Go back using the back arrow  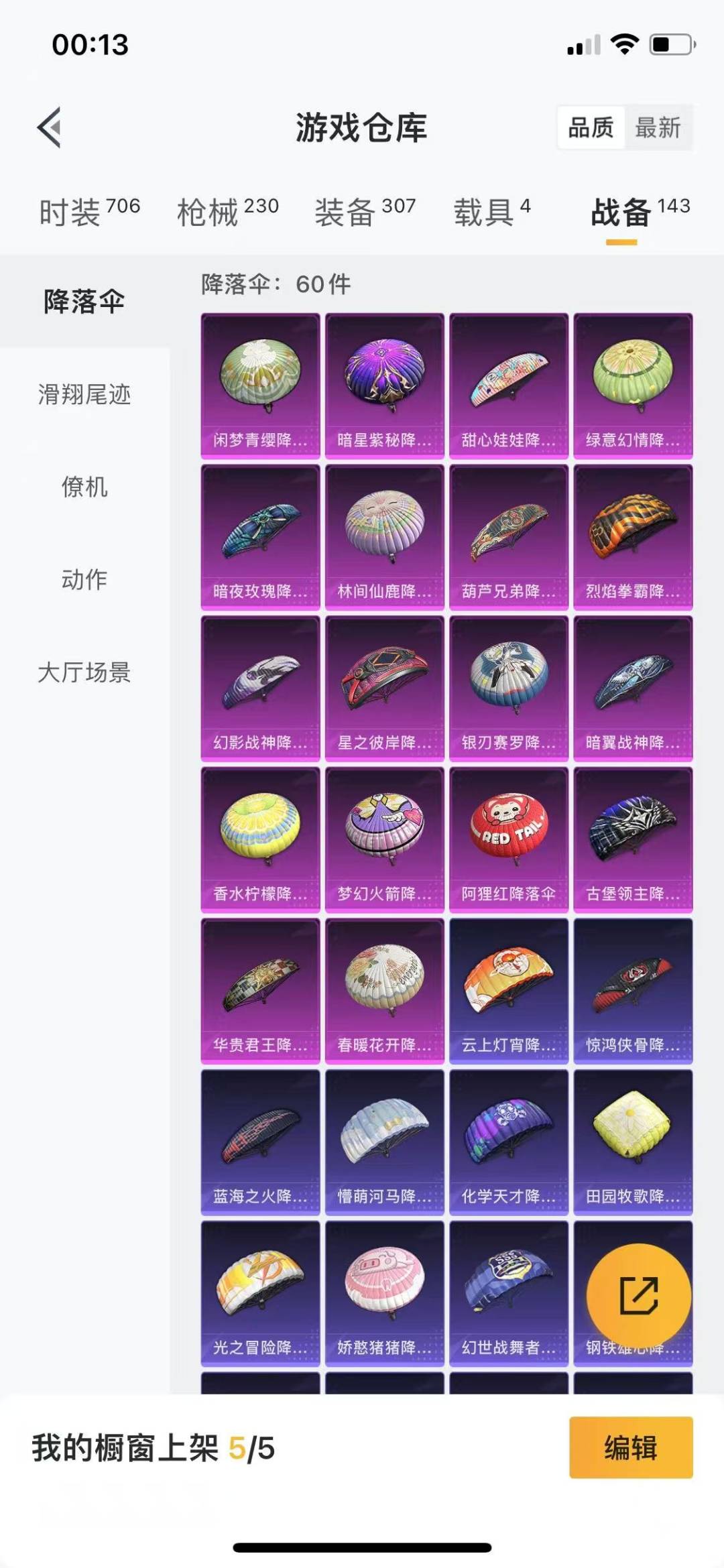[x=50, y=127]
